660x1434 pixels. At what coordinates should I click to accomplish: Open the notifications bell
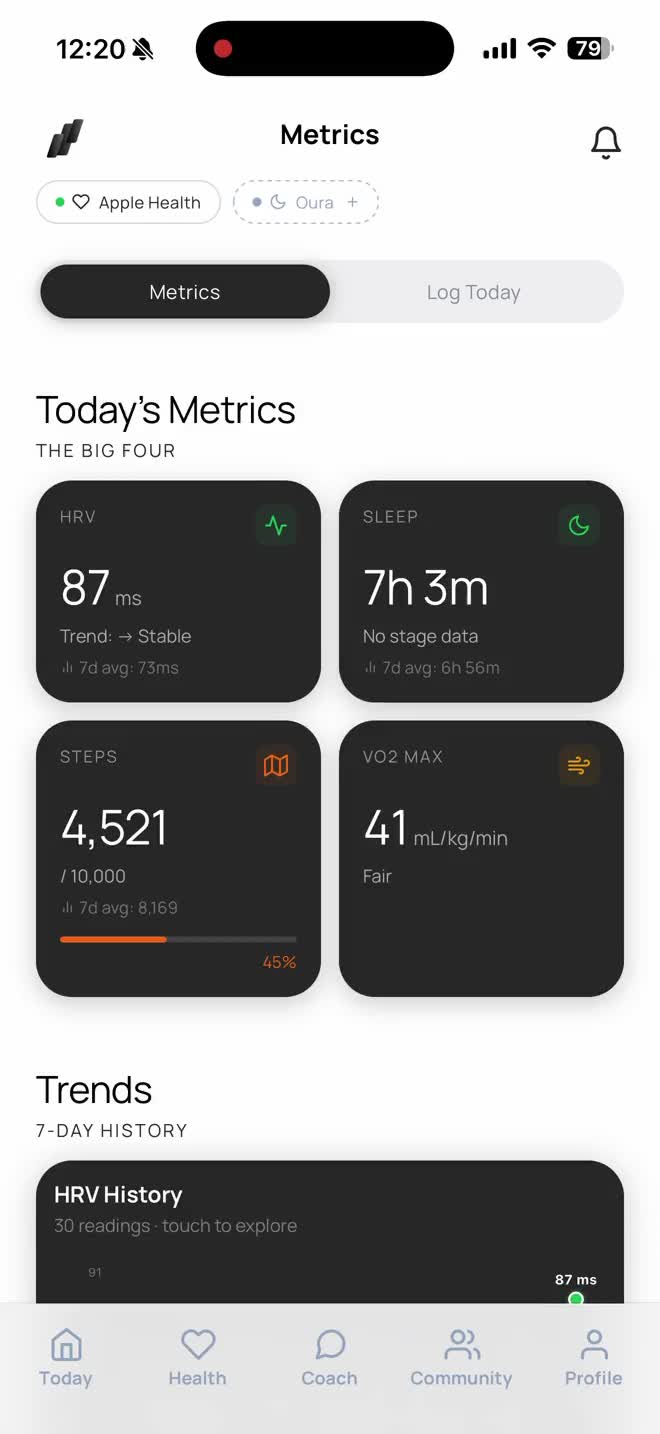coord(606,142)
